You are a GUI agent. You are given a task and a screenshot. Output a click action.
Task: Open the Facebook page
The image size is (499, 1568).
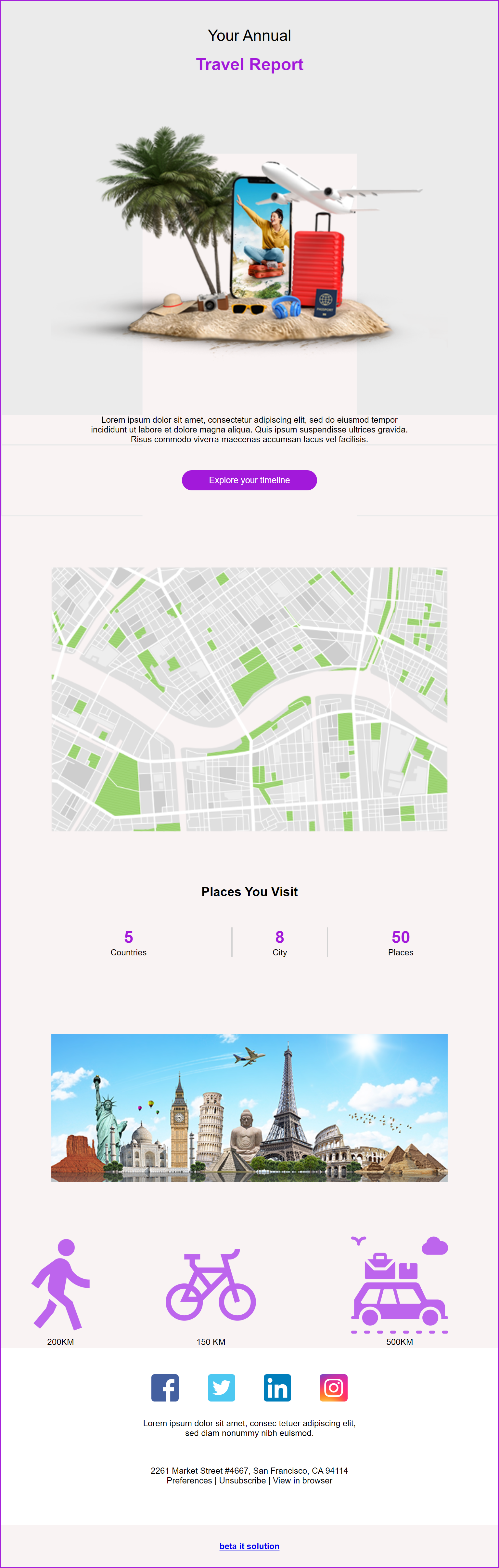165,1387
